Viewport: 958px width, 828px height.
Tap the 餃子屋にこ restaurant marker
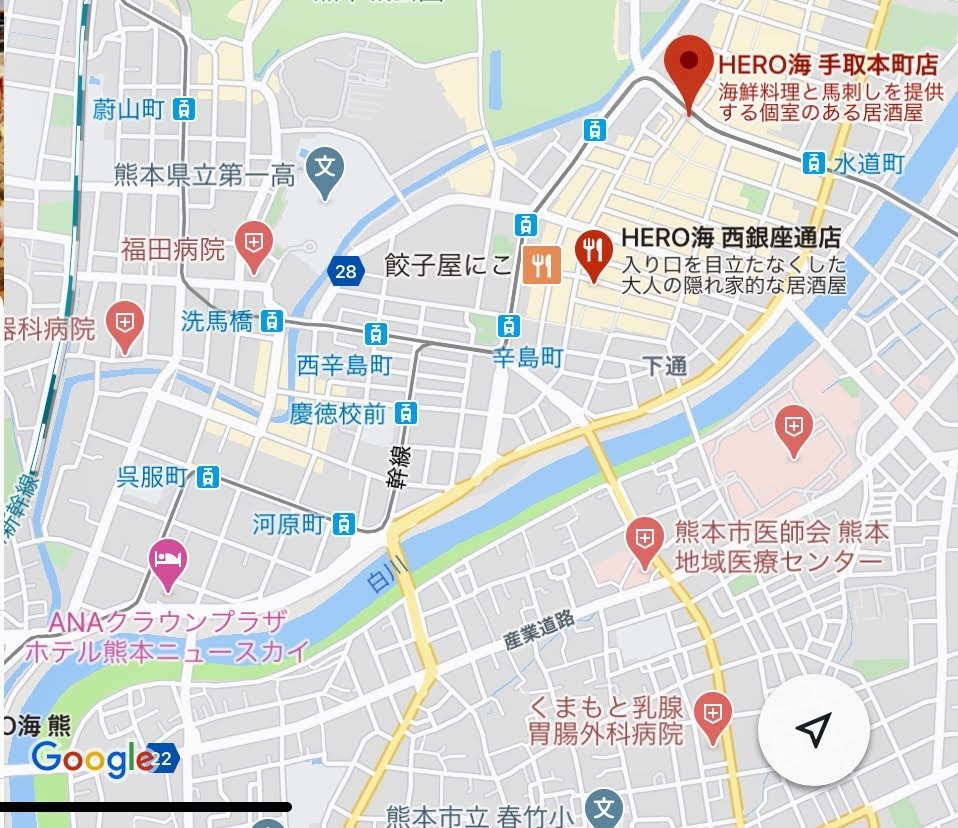coord(541,265)
